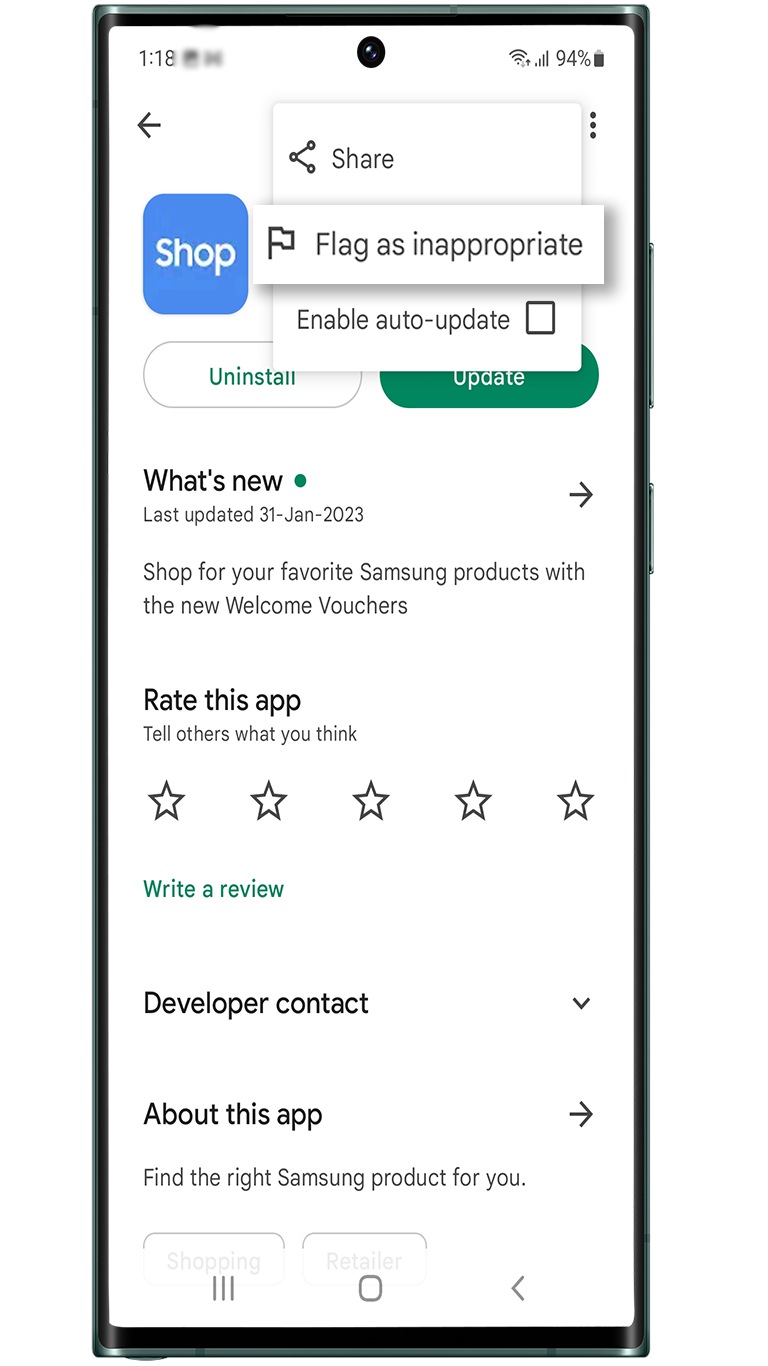Update the Shop app
This screenshot has width=768, height=1366.
click(489, 376)
